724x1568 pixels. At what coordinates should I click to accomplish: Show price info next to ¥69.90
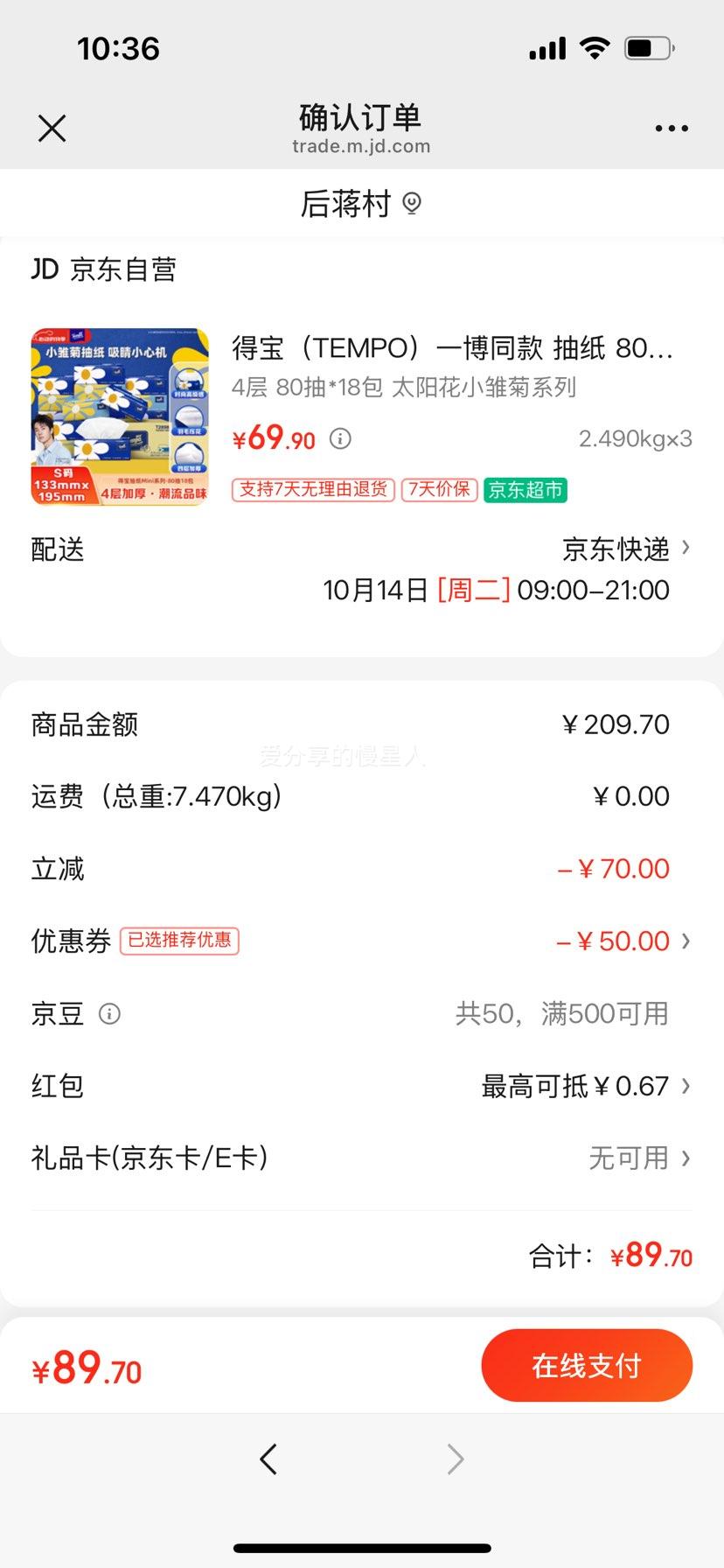pos(340,438)
